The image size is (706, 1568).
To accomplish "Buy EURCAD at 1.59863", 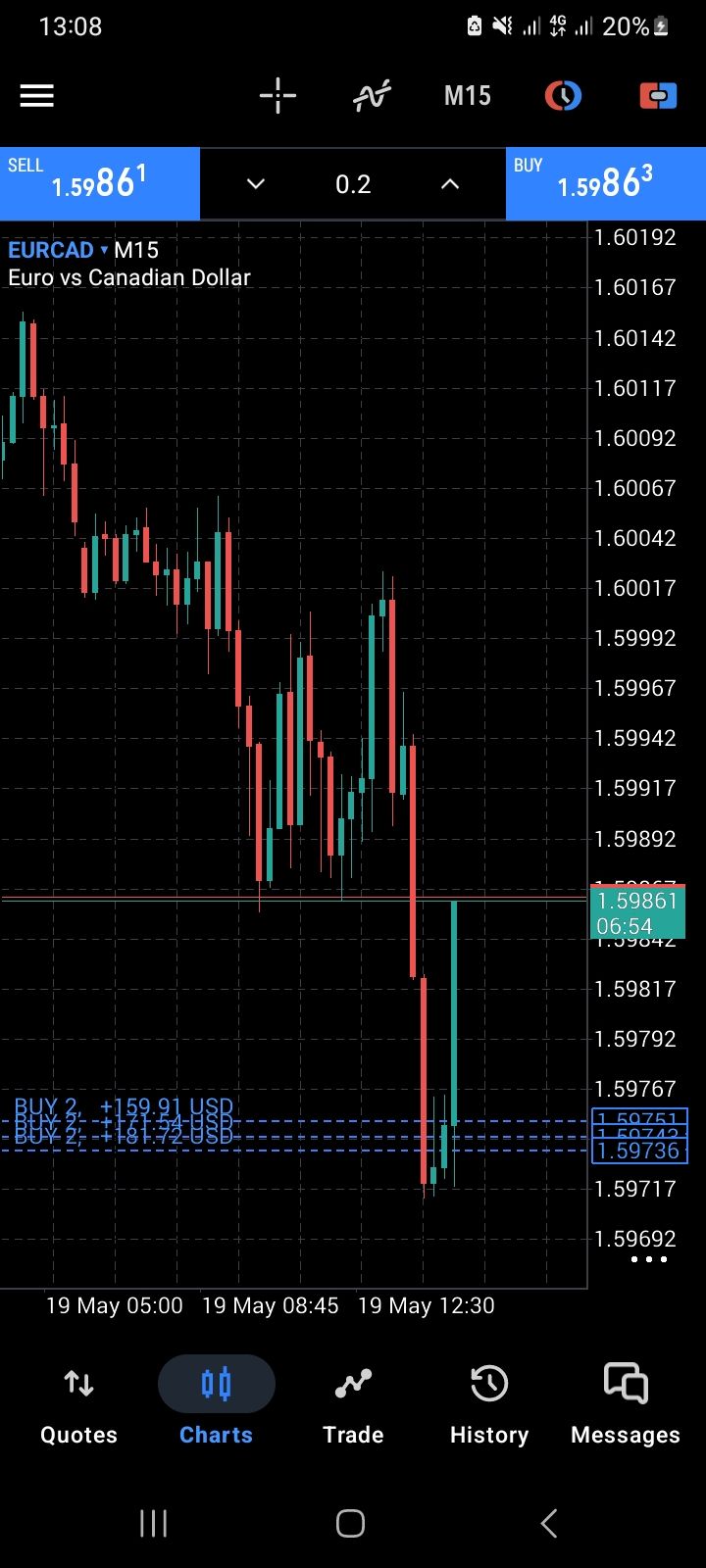I will tap(606, 183).
